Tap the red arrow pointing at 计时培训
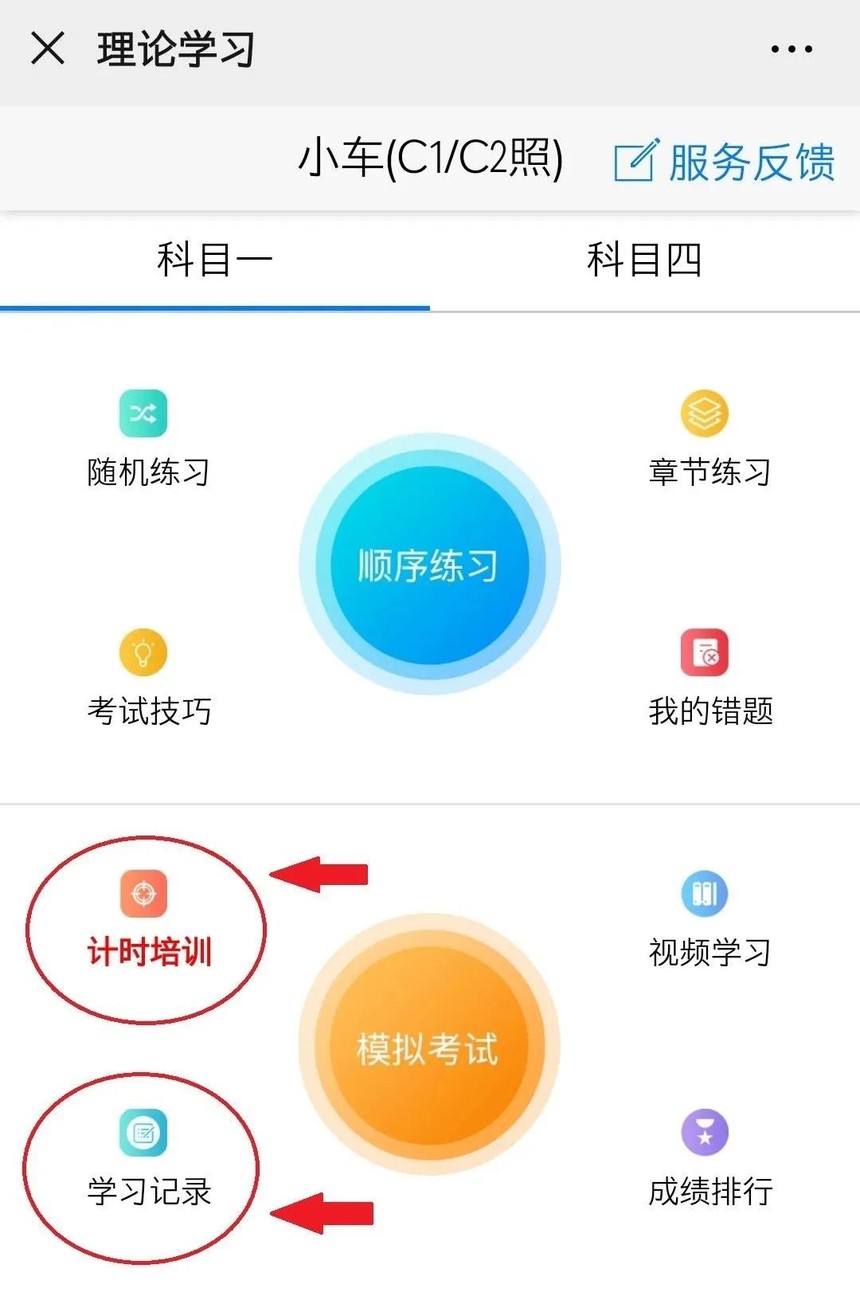Screen dimensions: 860x1296 [320, 876]
